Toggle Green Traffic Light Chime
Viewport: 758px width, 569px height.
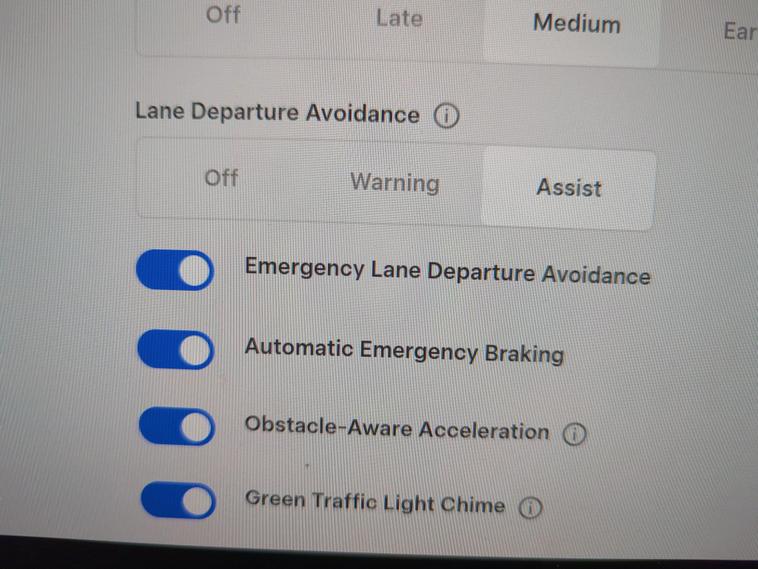[178, 500]
